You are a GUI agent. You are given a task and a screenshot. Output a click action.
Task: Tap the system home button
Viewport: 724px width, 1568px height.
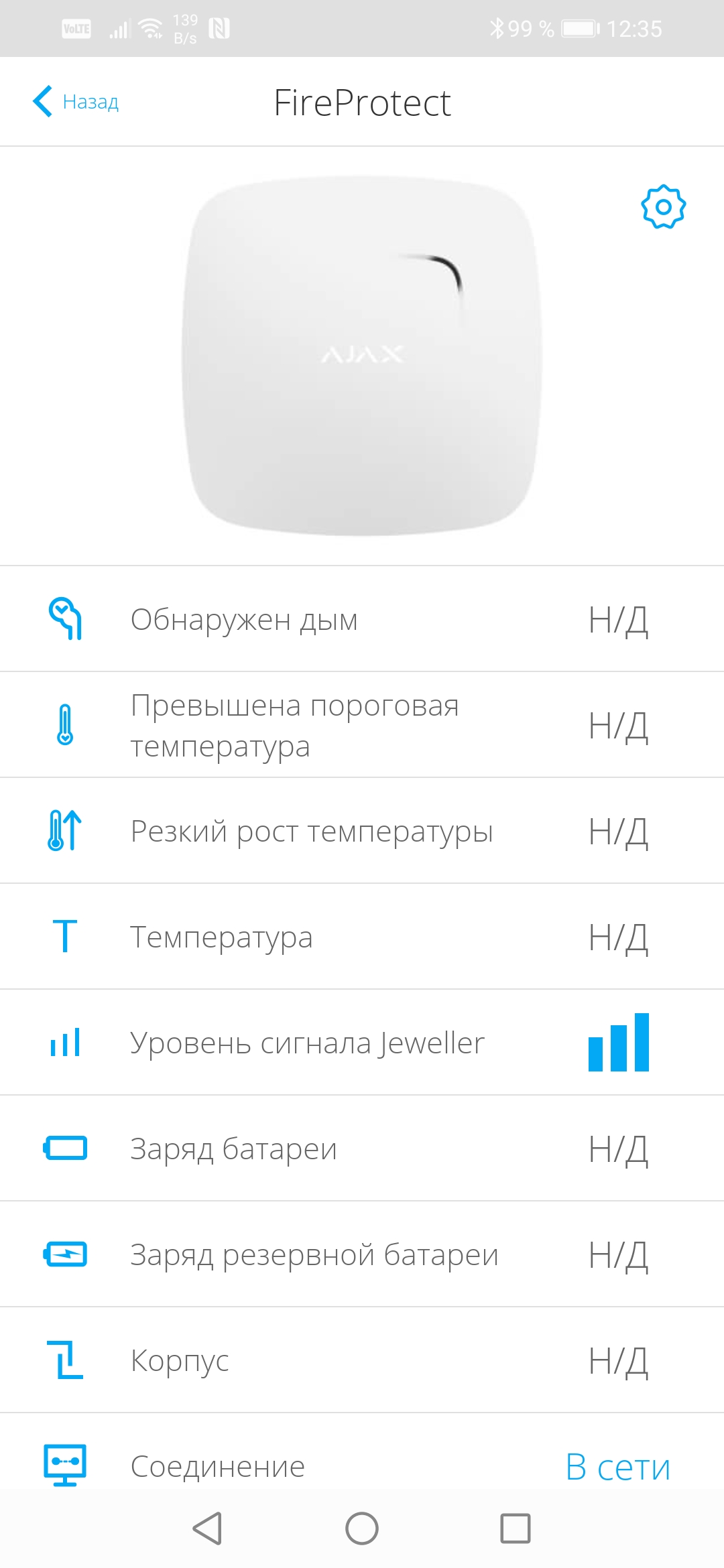362,1528
